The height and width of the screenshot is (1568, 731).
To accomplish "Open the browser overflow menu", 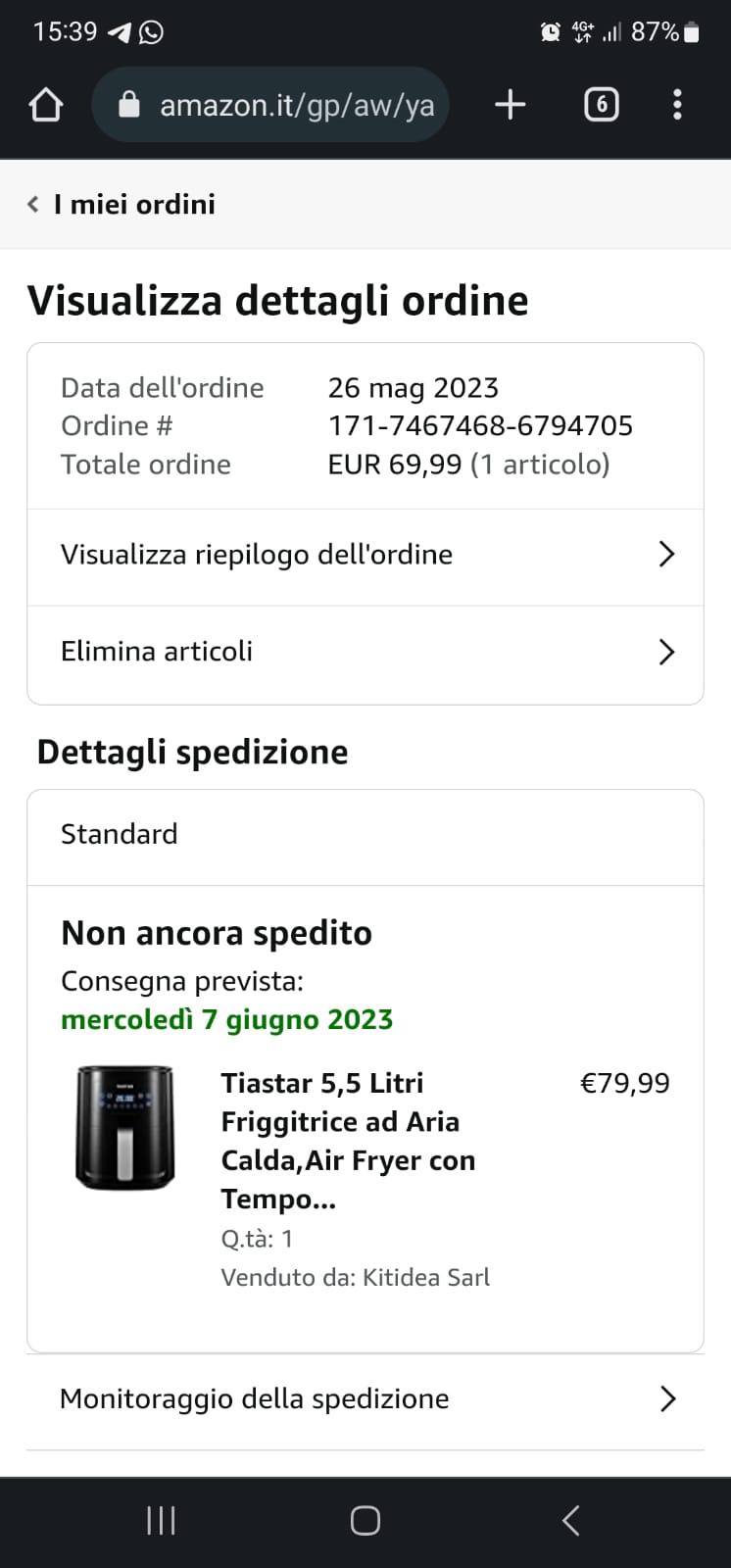I will (x=677, y=105).
